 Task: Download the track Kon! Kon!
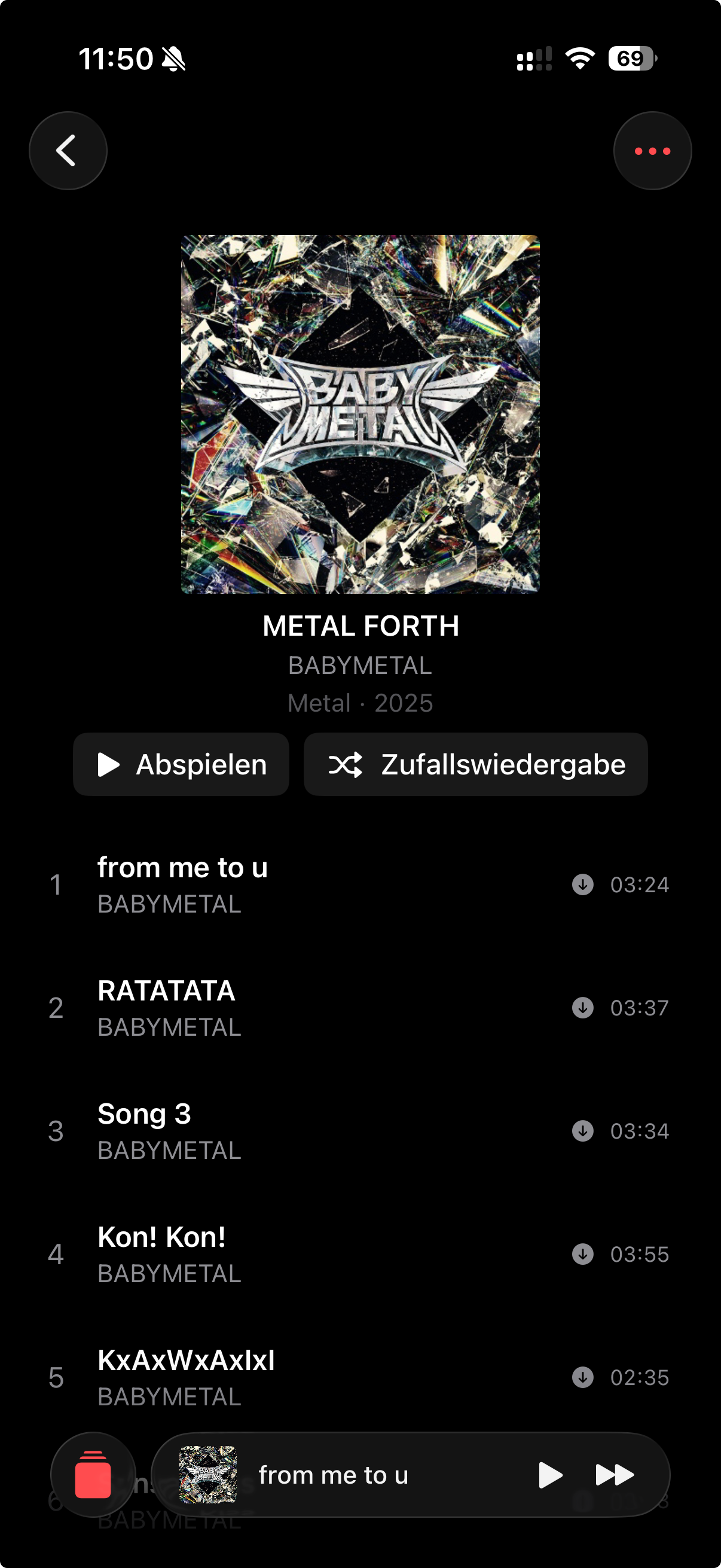click(x=583, y=1255)
